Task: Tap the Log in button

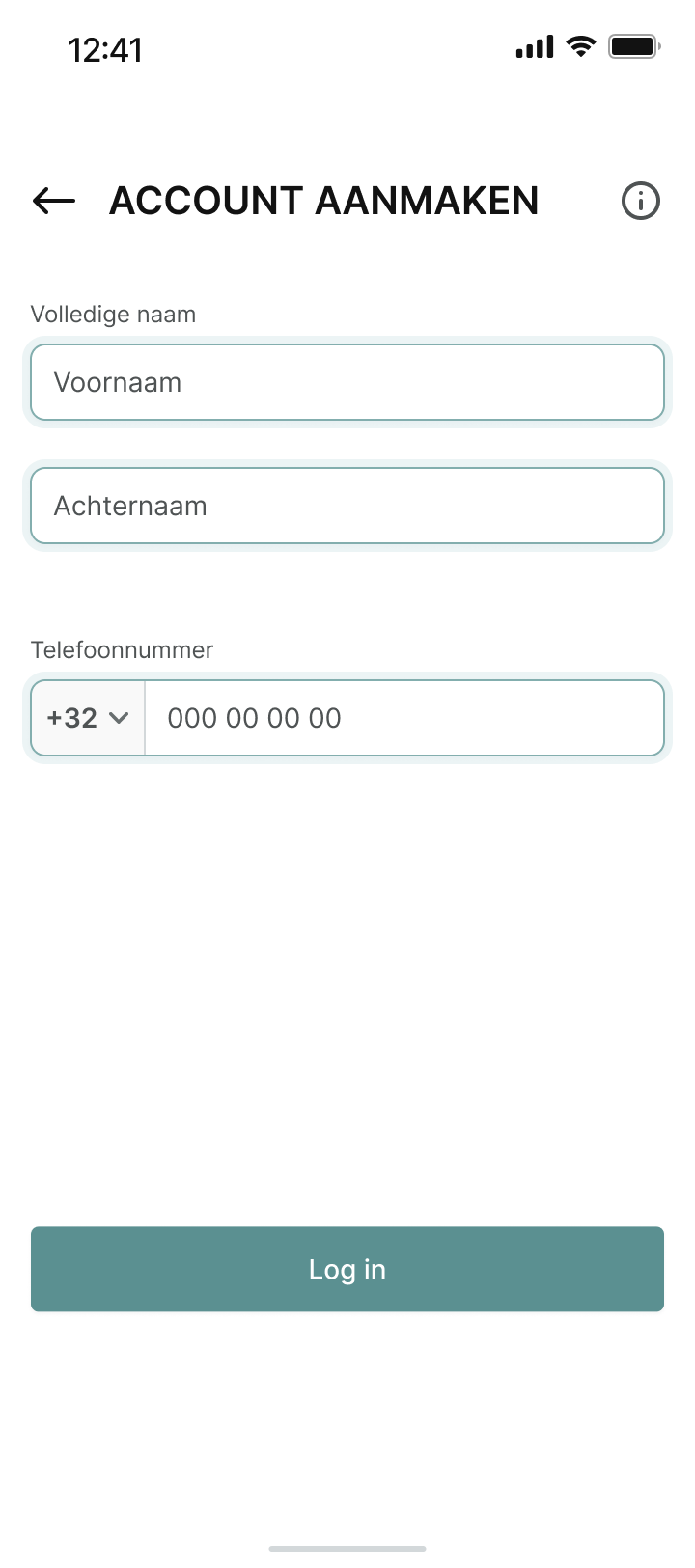Action: click(347, 1269)
